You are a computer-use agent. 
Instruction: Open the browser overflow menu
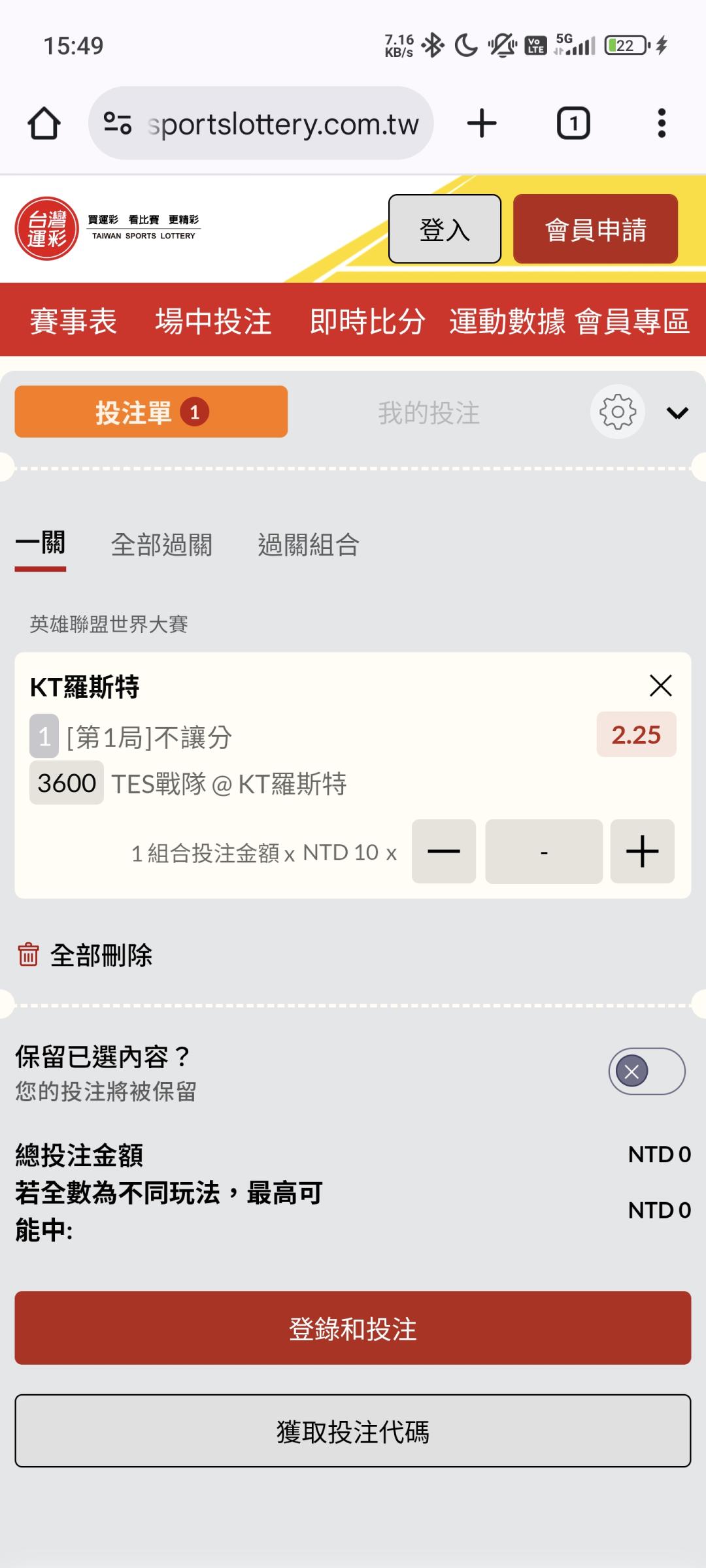[662, 123]
